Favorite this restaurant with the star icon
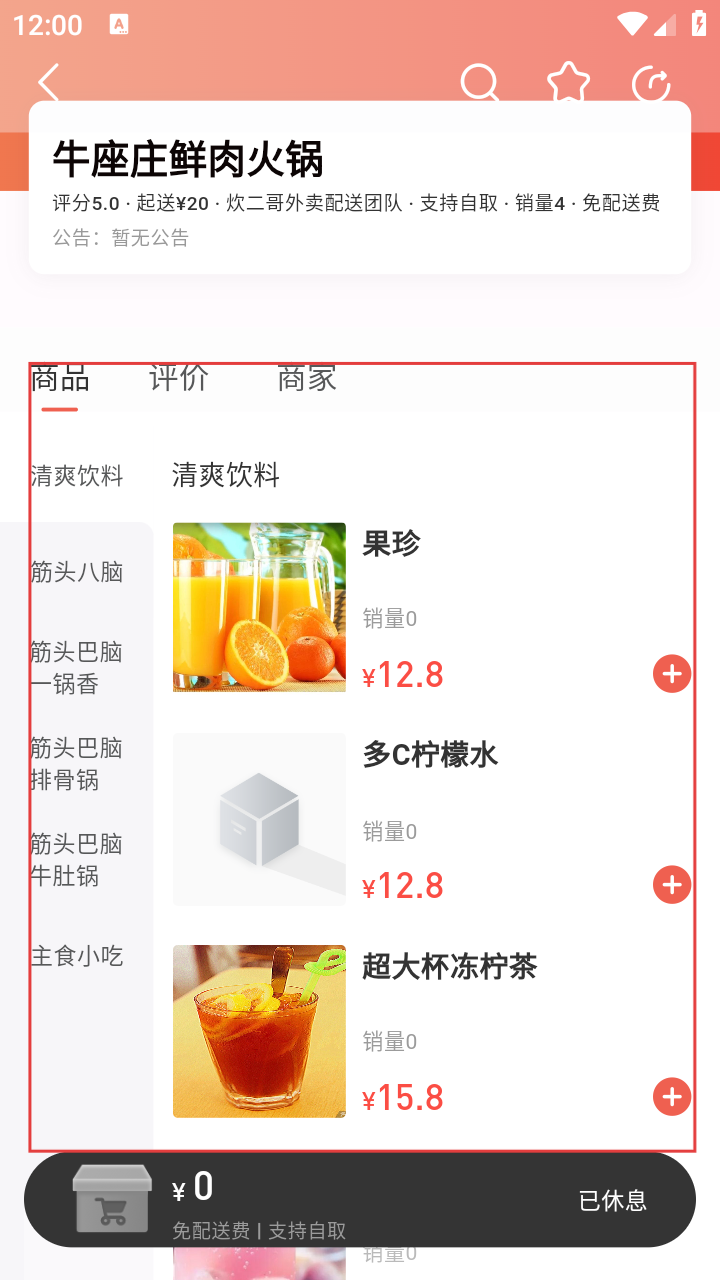 click(x=568, y=84)
